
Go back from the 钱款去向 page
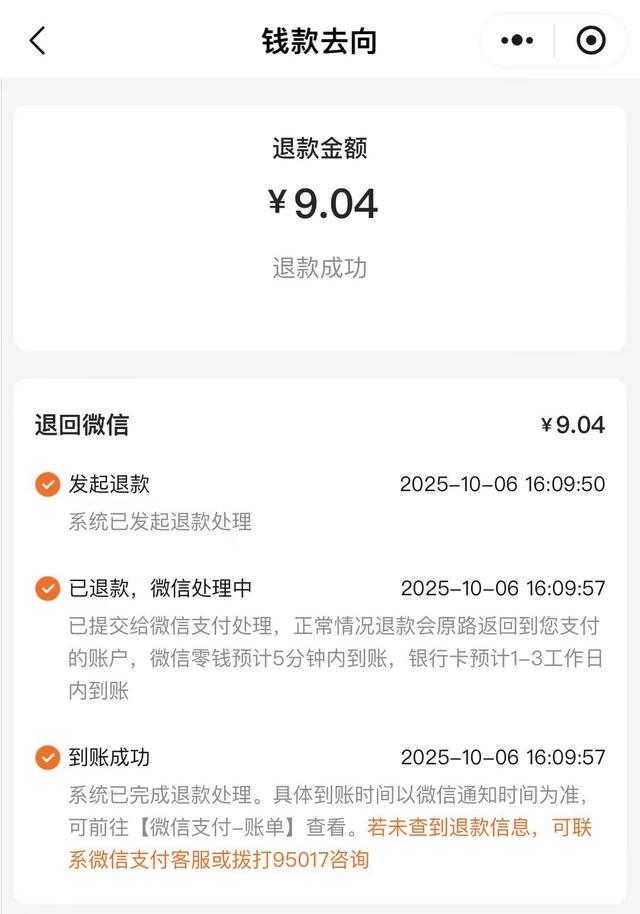[38, 41]
